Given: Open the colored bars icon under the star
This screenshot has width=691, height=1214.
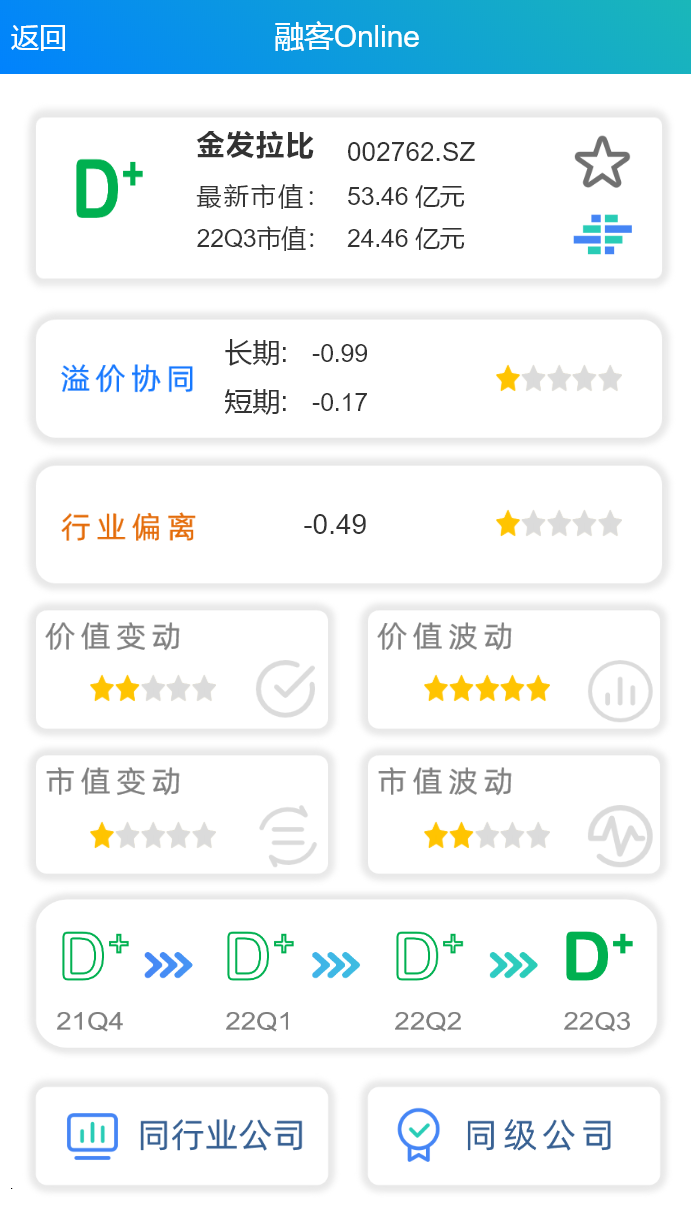Looking at the screenshot, I should click(602, 234).
